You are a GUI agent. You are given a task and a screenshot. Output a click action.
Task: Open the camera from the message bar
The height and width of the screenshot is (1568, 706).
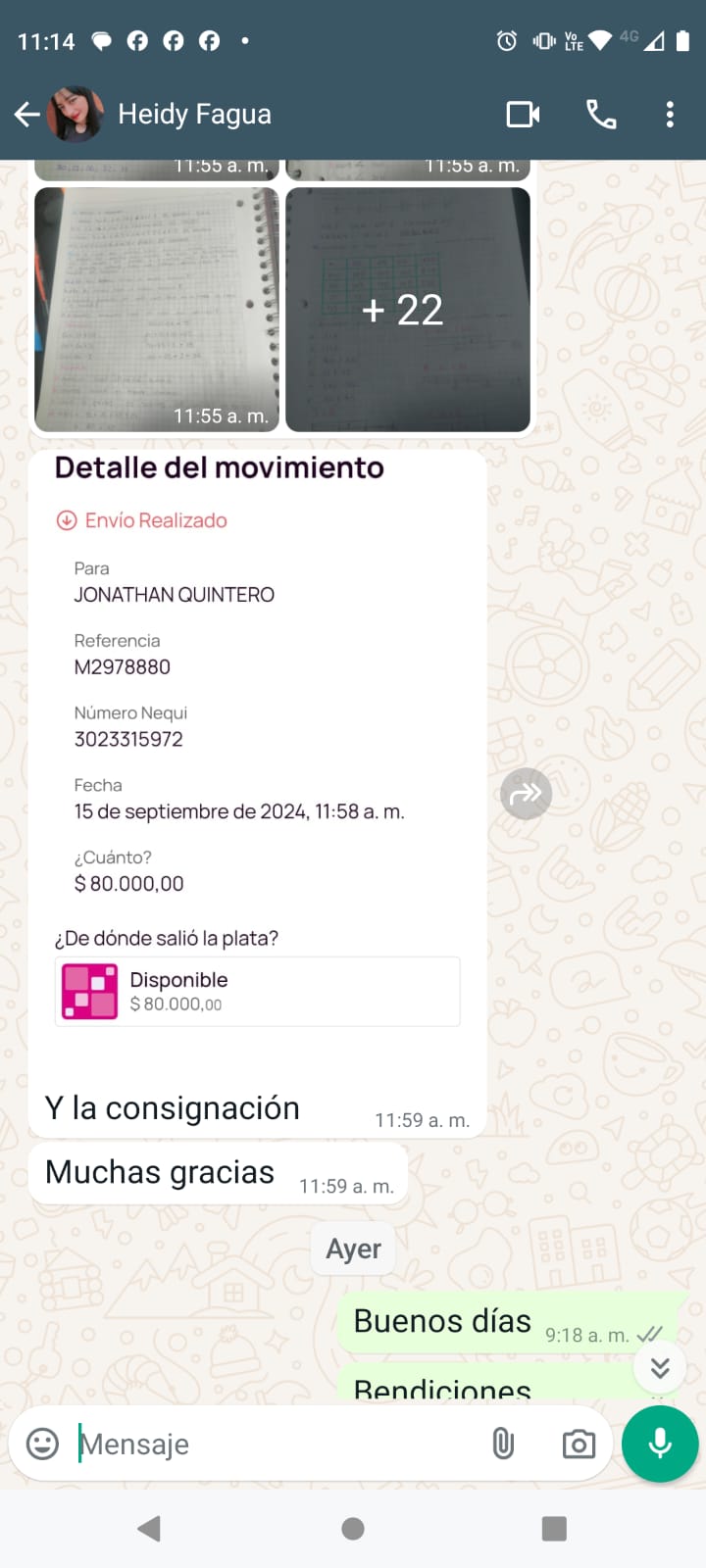coord(579,1444)
